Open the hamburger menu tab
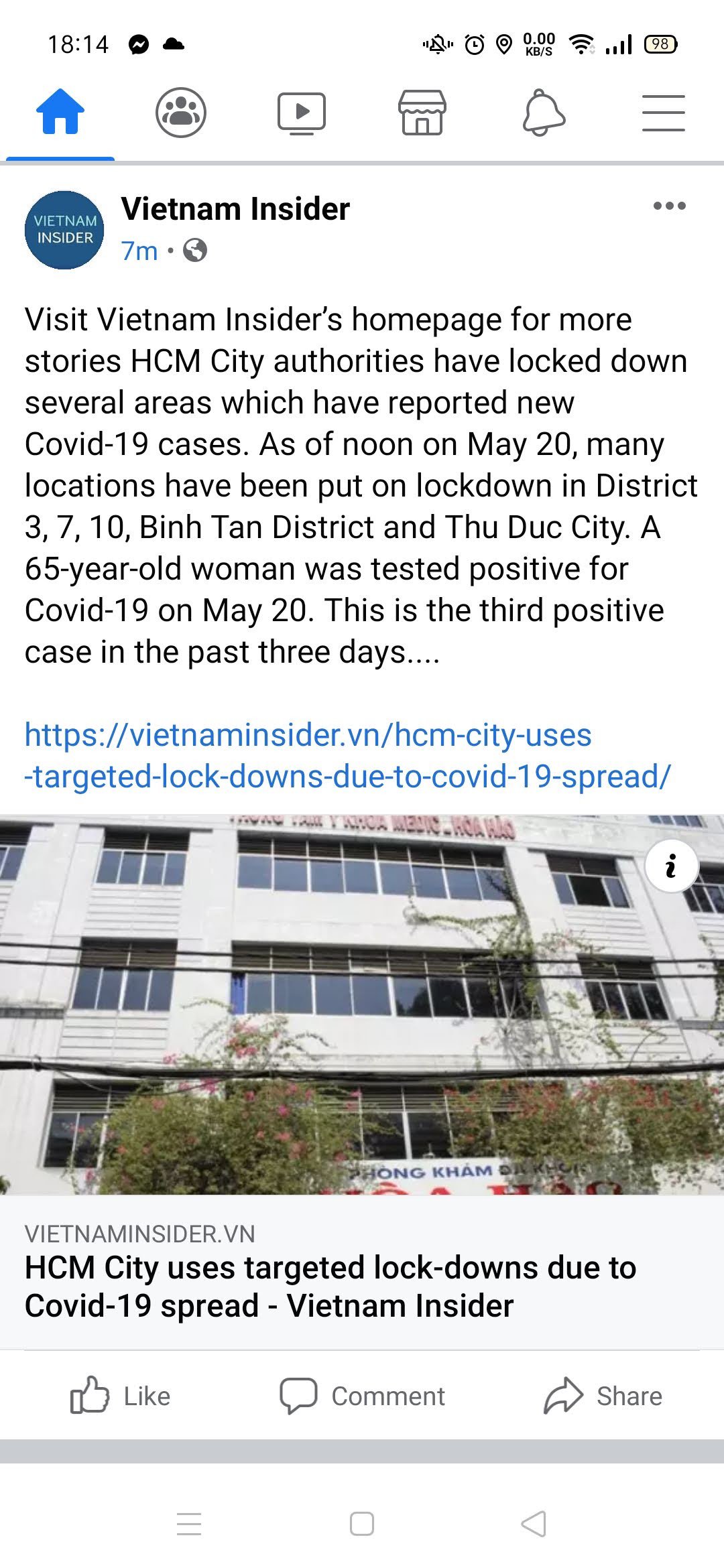Screen dimensions: 724x1568 click(x=663, y=113)
